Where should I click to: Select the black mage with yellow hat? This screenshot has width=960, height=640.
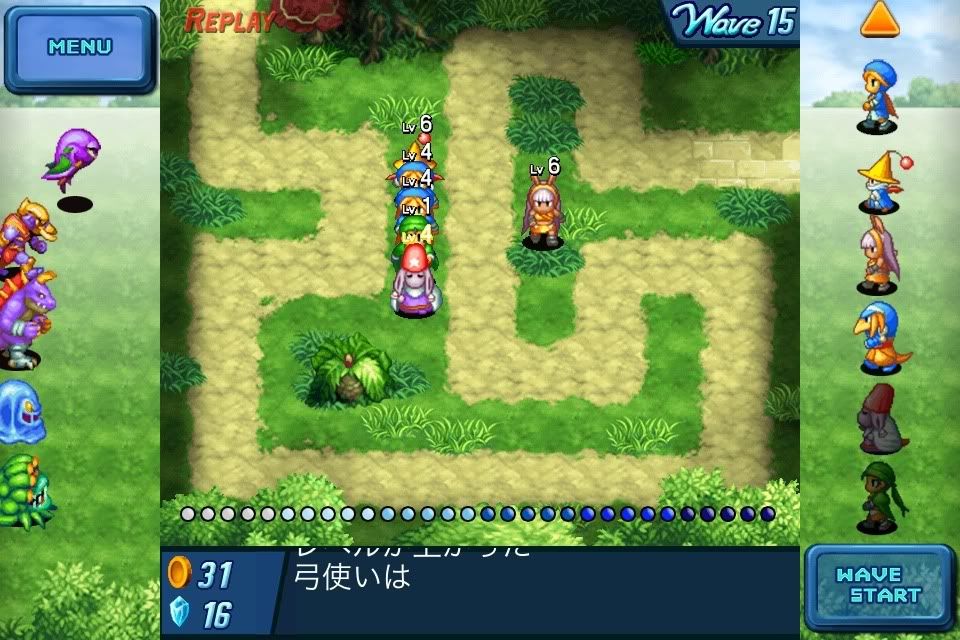(880, 181)
